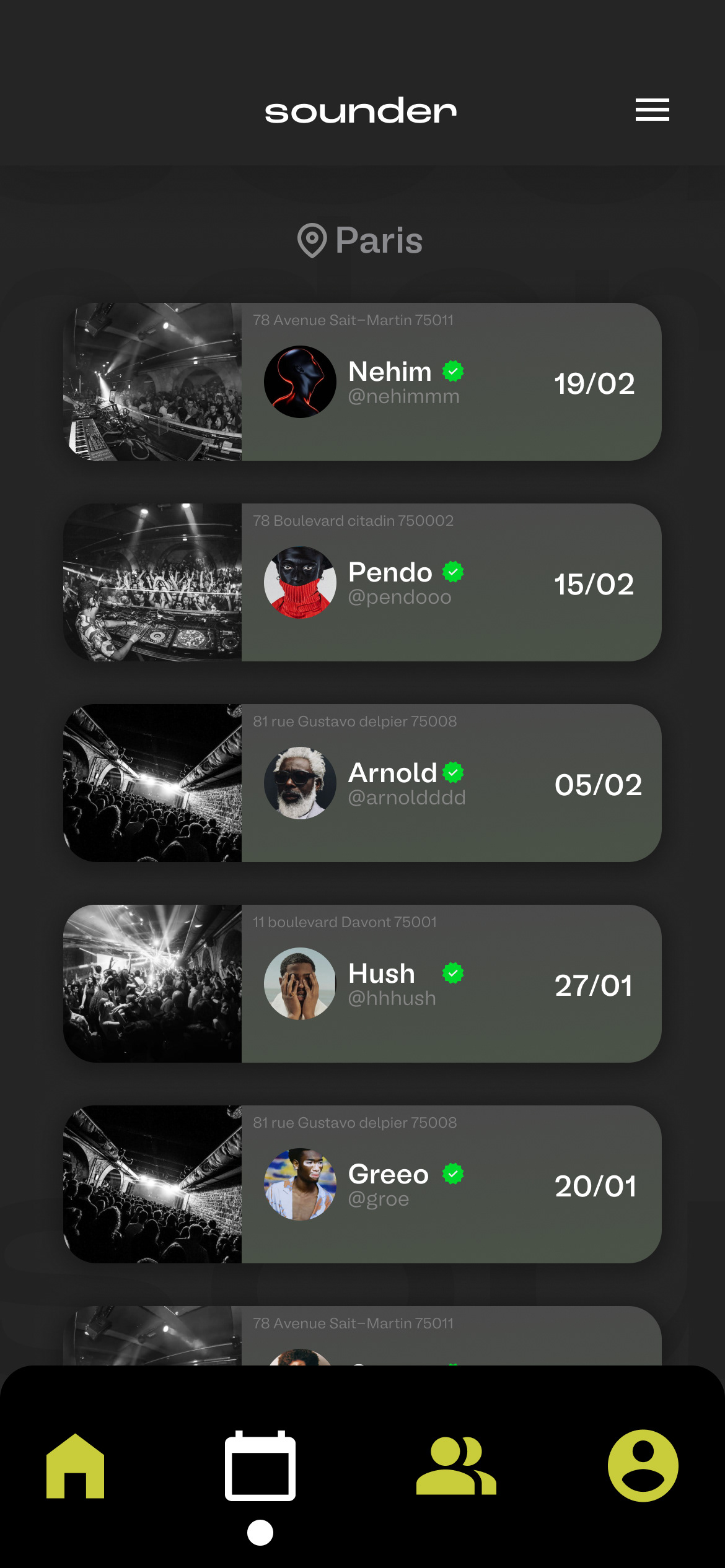The image size is (725, 1568).
Task: Open Pendo's event on 15/02
Action: [362, 582]
